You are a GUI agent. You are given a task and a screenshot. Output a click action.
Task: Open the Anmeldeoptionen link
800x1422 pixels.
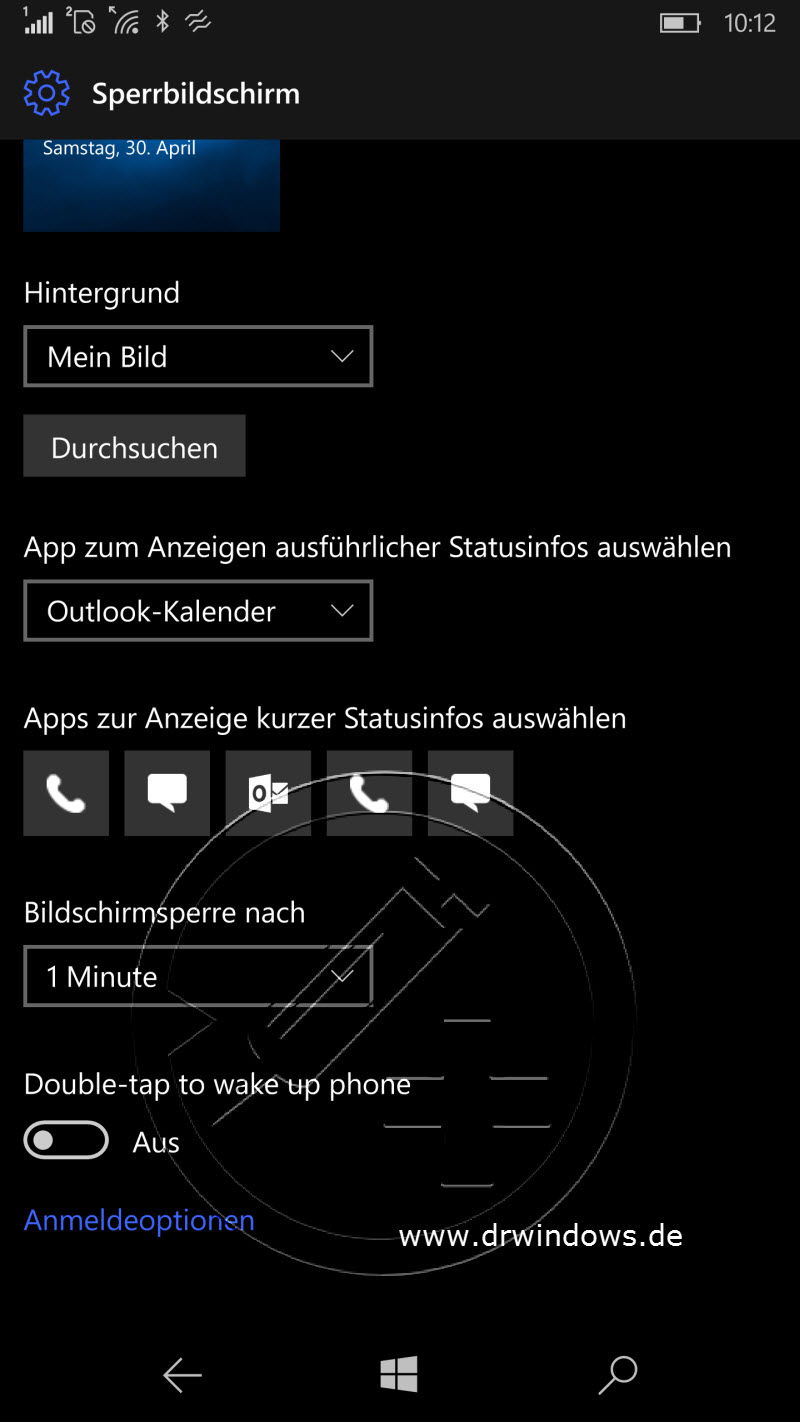(x=139, y=1220)
